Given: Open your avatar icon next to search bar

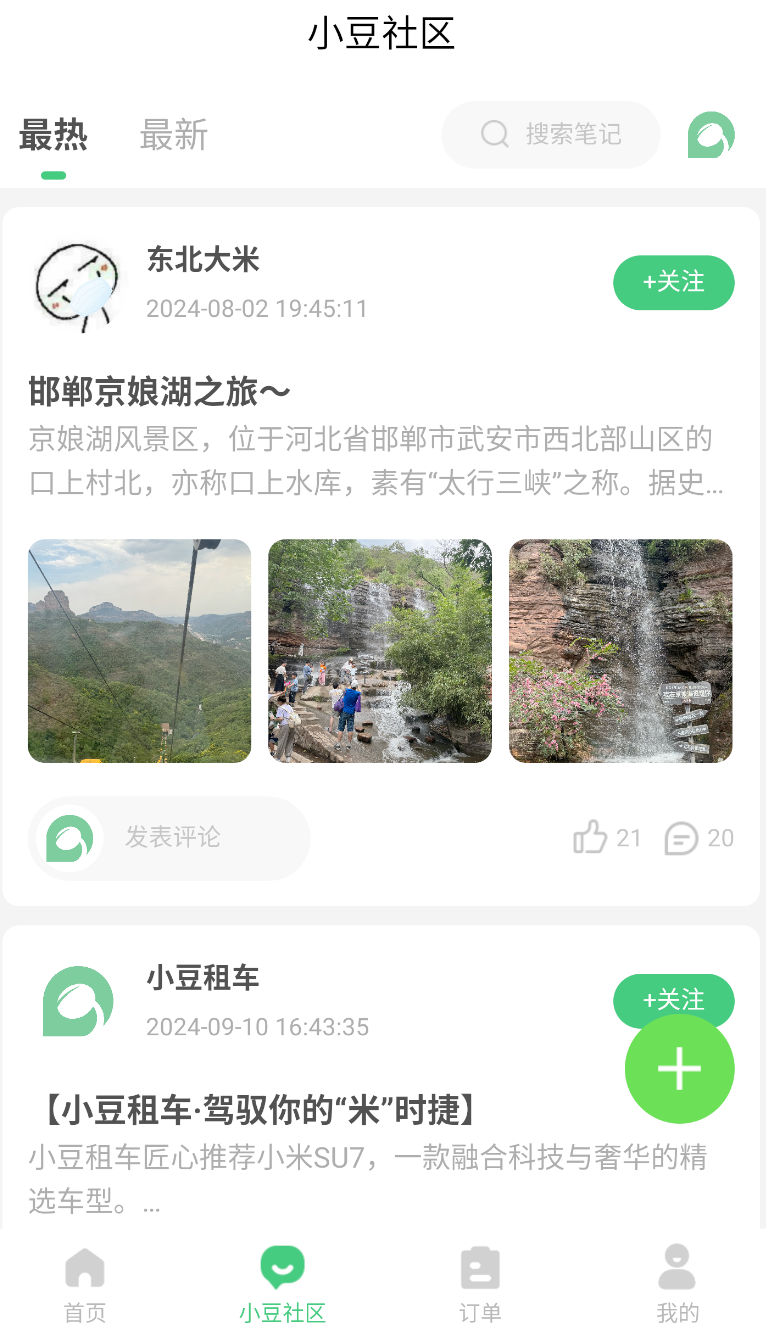Looking at the screenshot, I should coord(710,134).
